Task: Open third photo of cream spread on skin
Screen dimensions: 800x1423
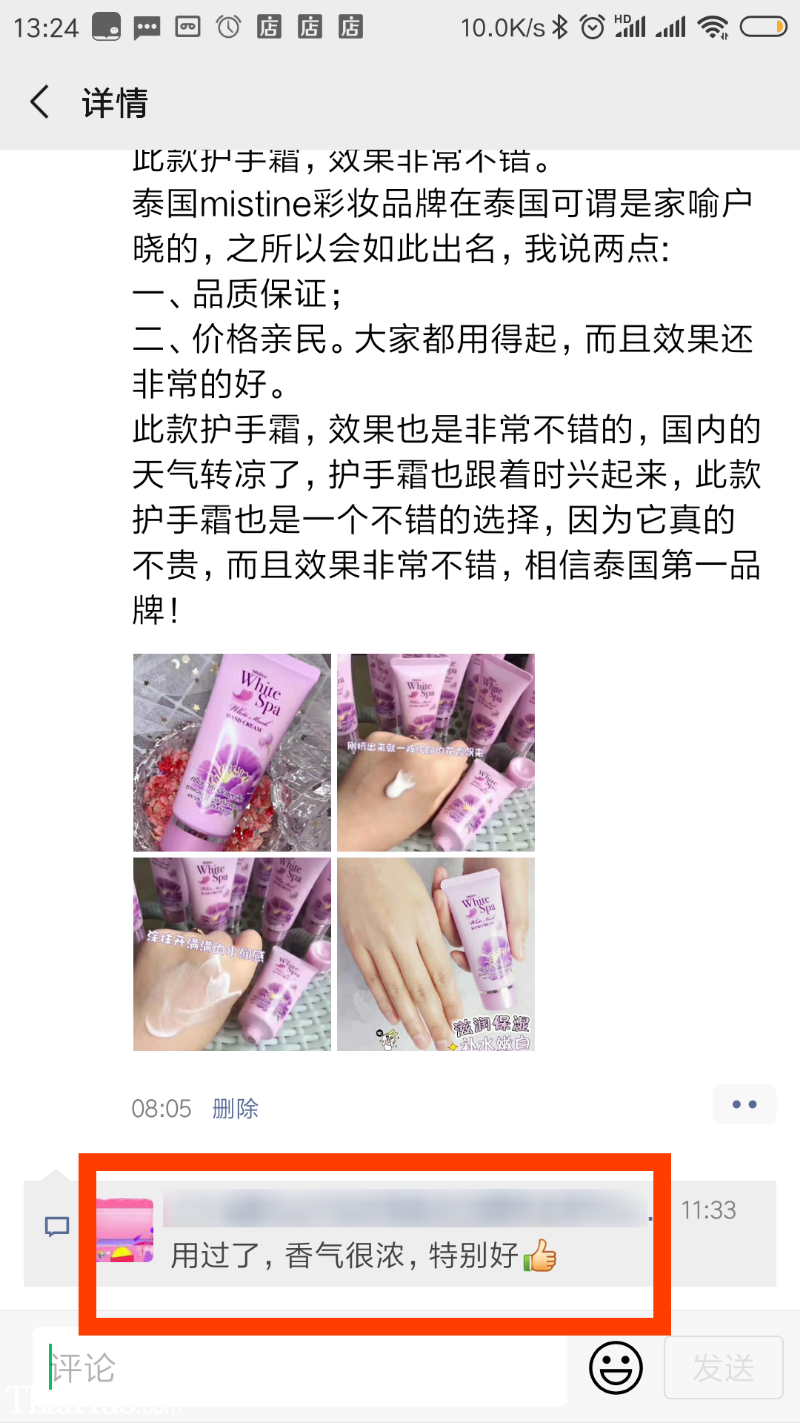Action: click(232, 954)
